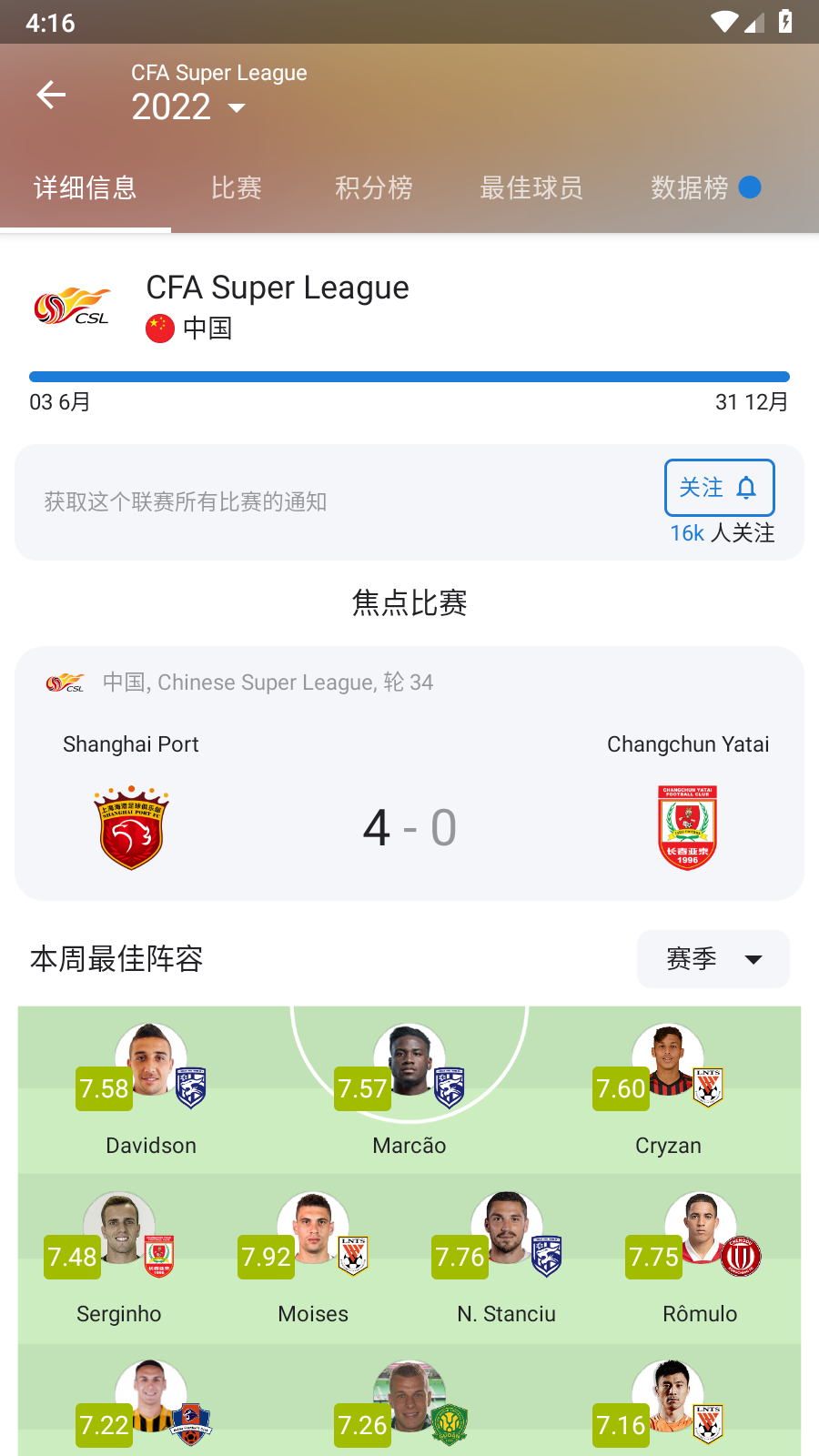
Task: Select the Shanghai Port club crest
Action: coord(131,828)
